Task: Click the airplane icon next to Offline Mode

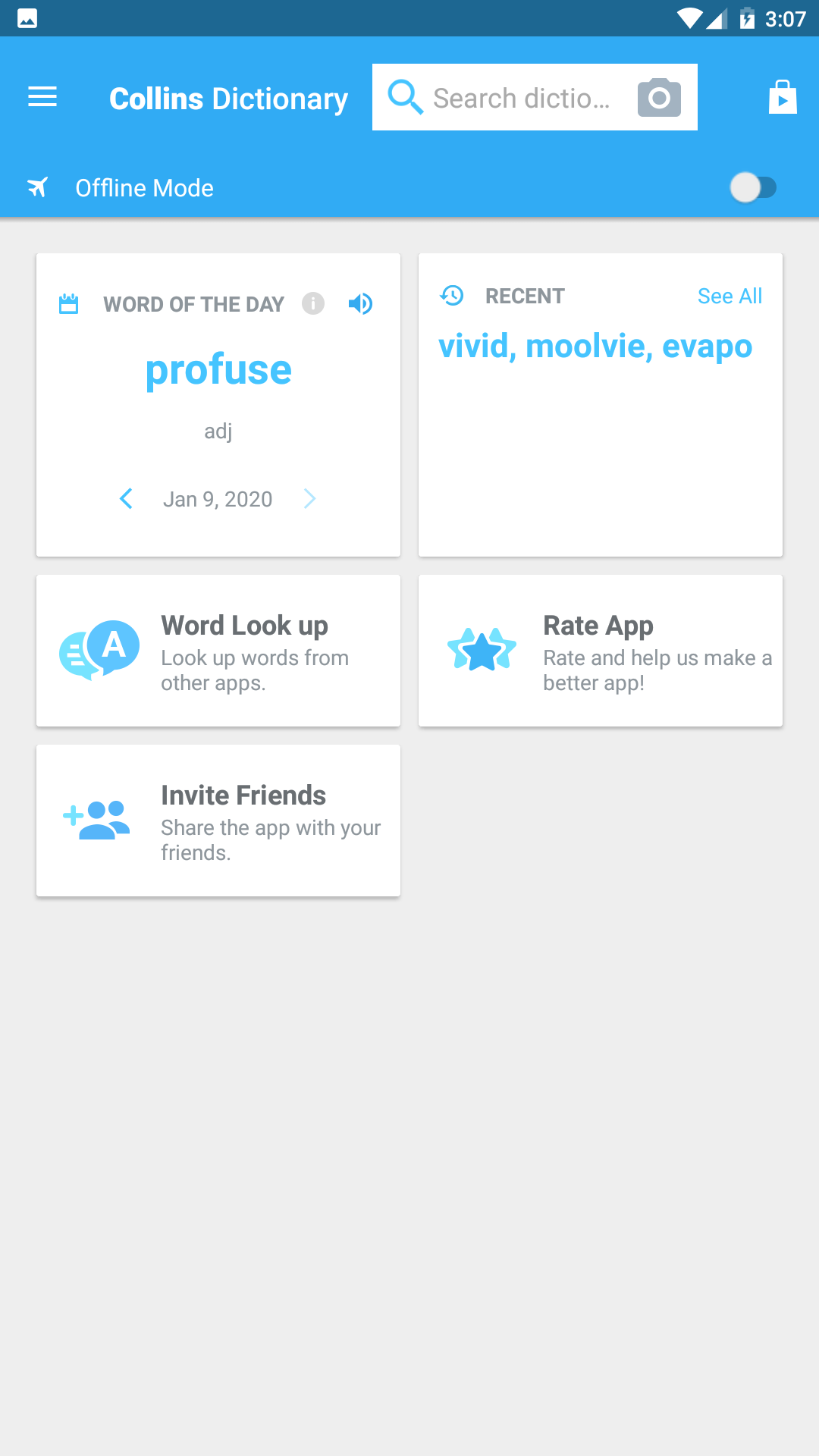Action: click(39, 187)
